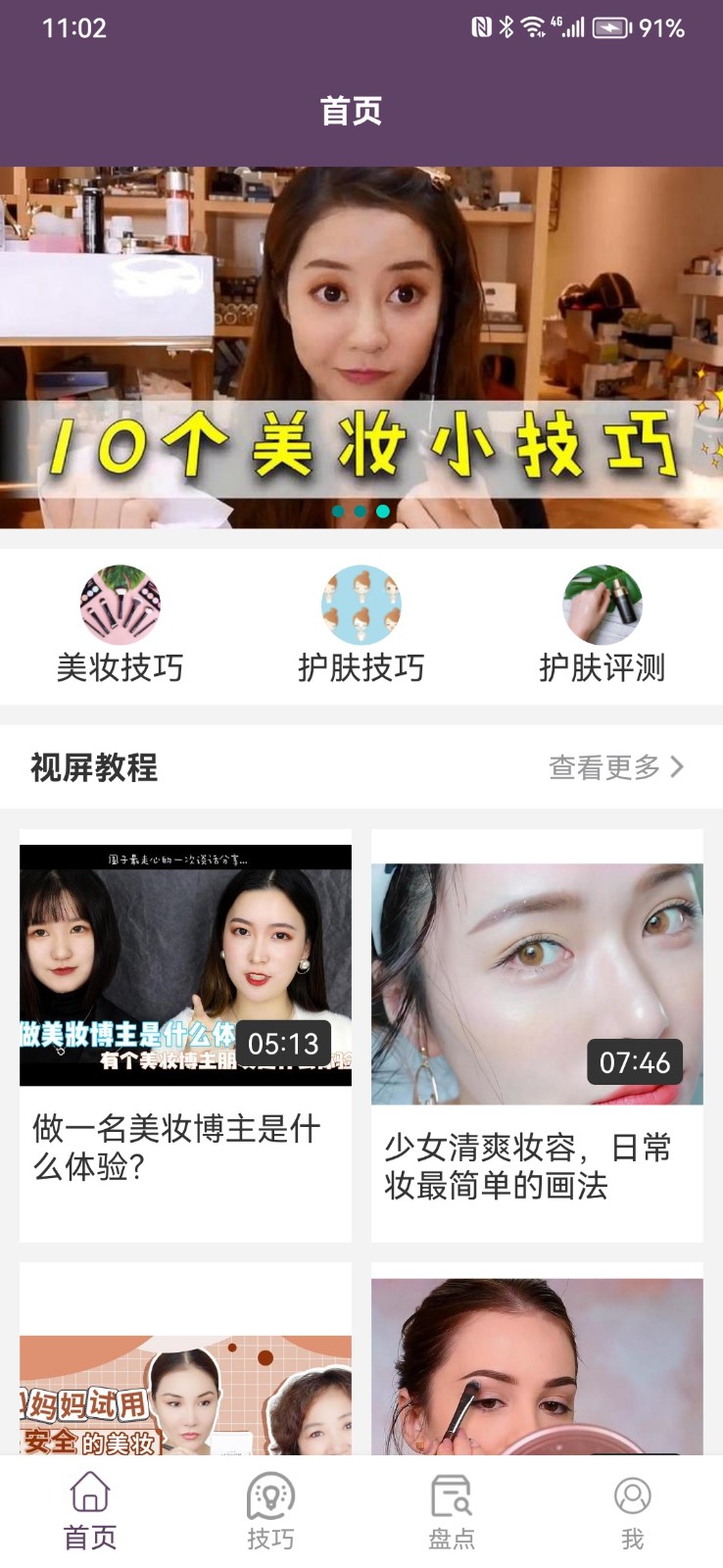The height and width of the screenshot is (1568, 723).
Task: Select the highlighted third carousel dot
Action: tap(382, 511)
